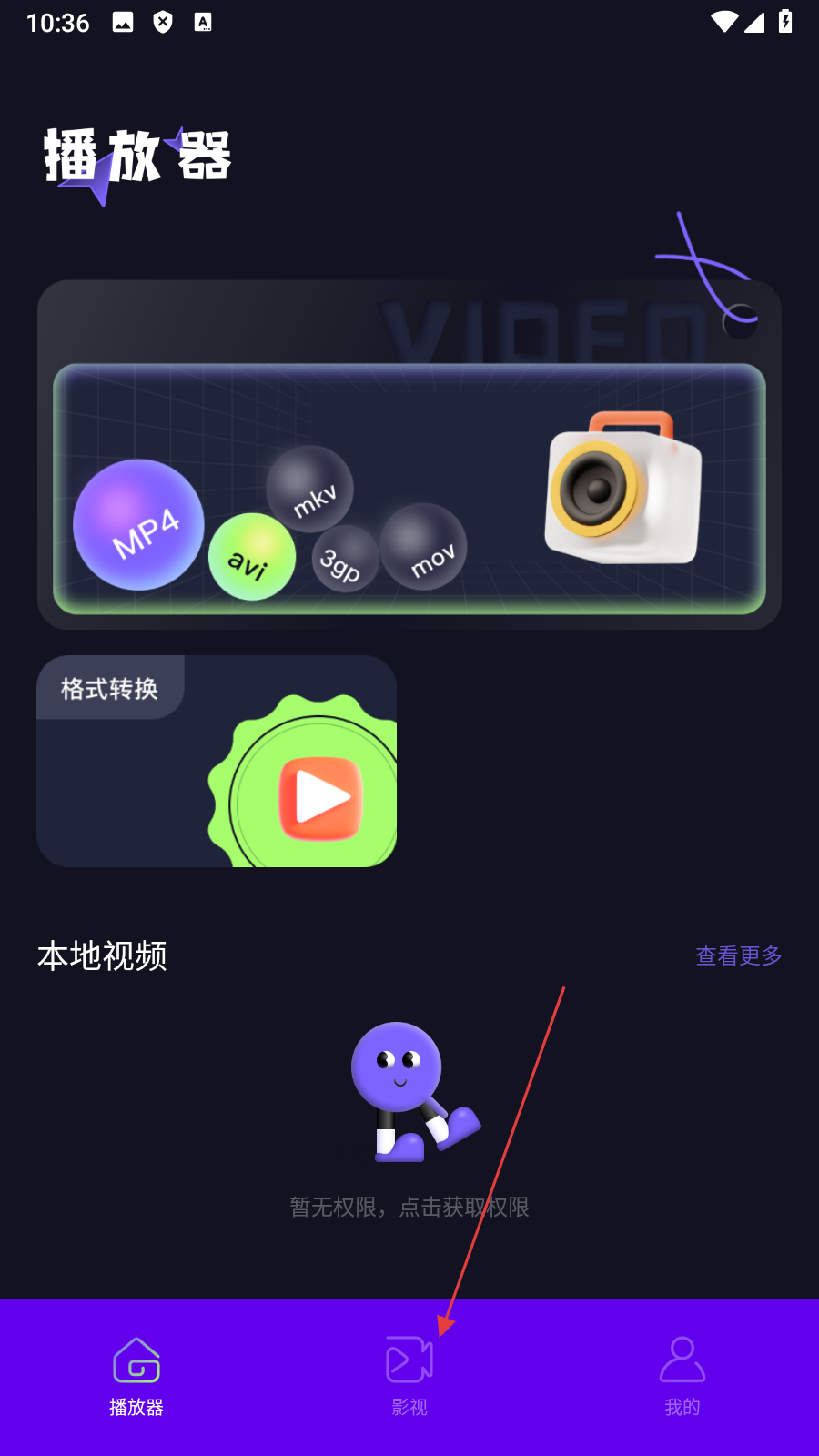Image resolution: width=819 pixels, height=1456 pixels.
Task: Go to the 我的 tab
Action: (682, 1376)
